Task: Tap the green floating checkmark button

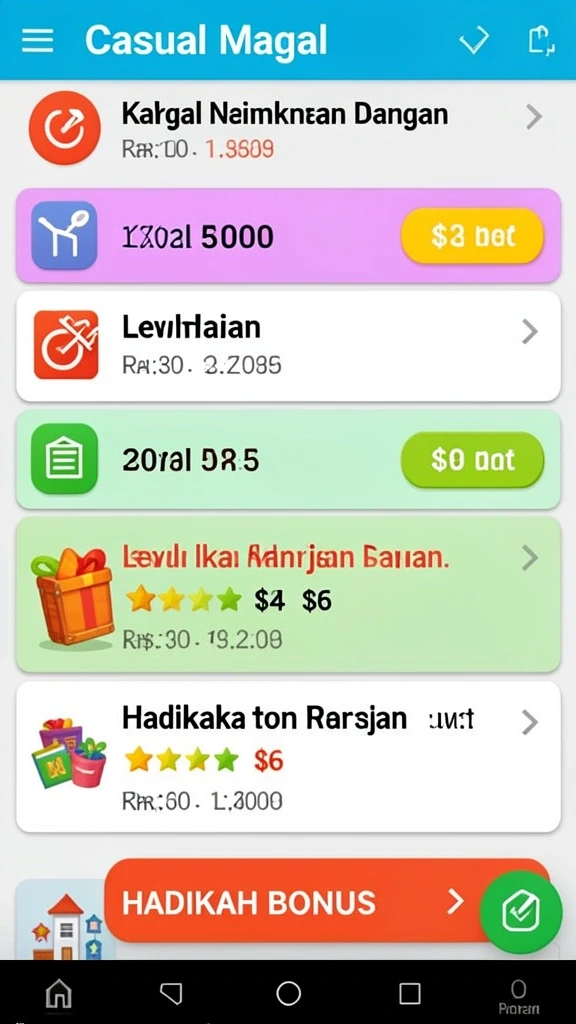Action: (x=520, y=912)
